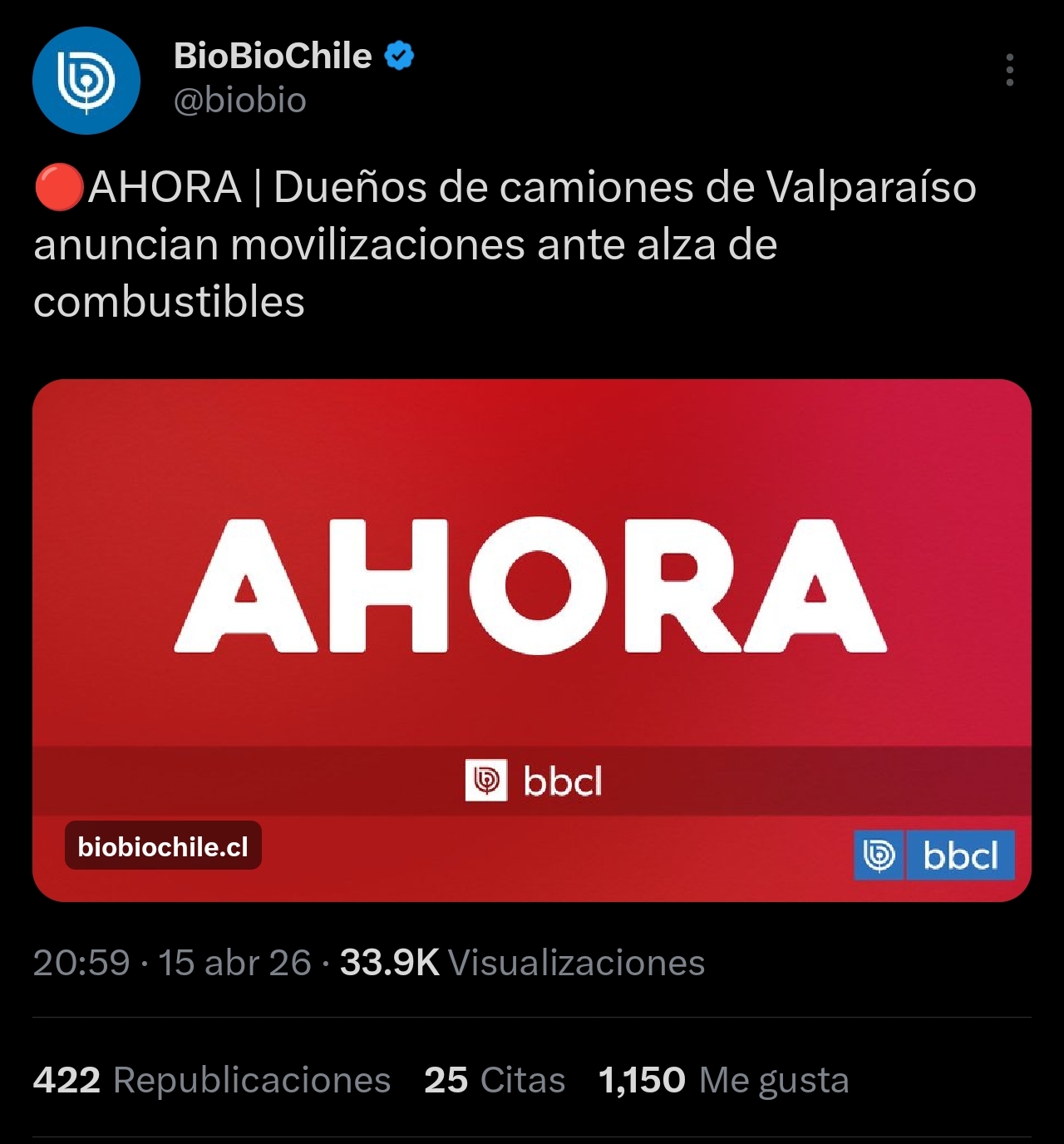1064x1144 pixels.
Task: View the 422 Republicaciones list
Action: 212,1080
